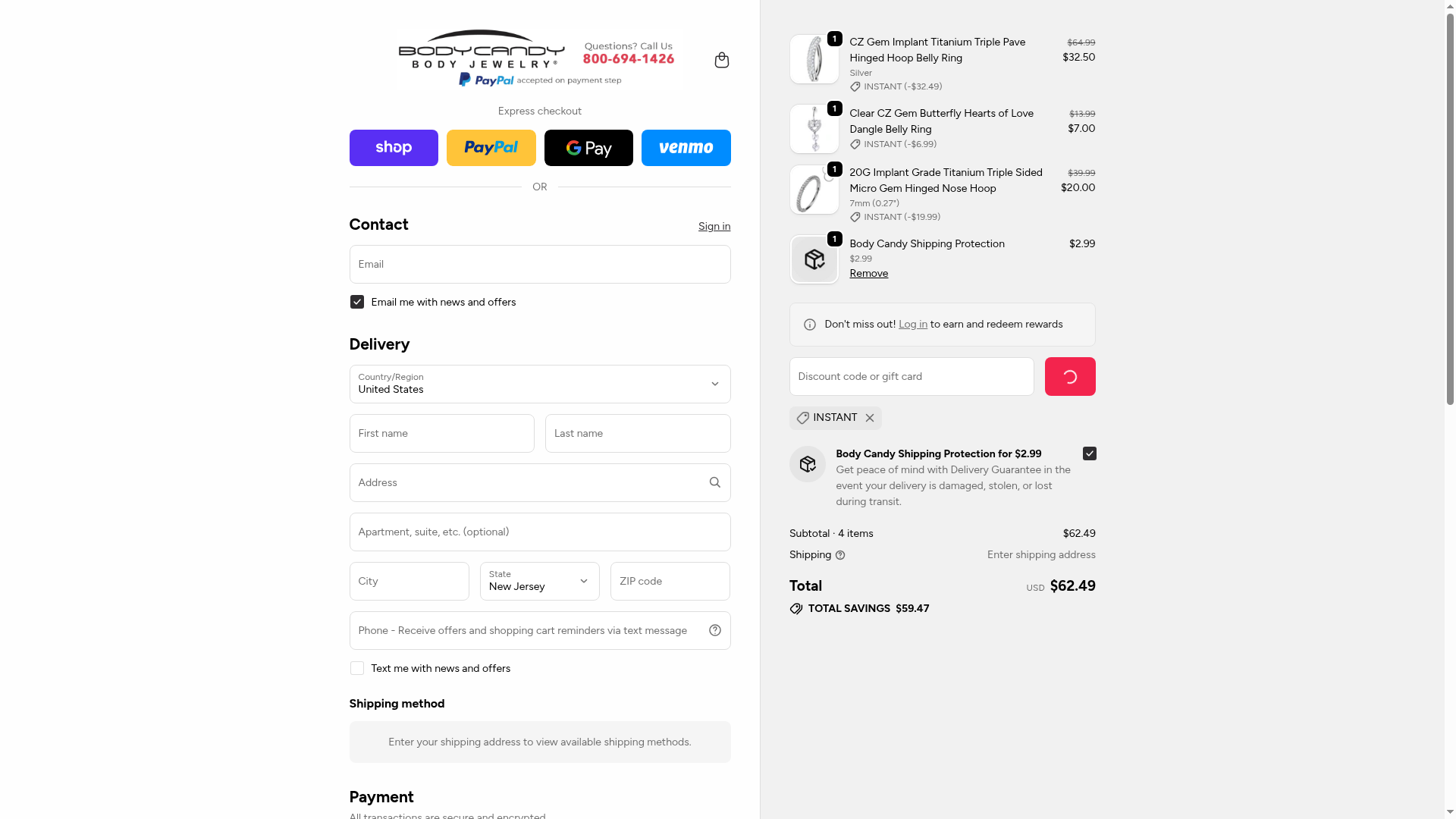Remove the INSTANT discount code
Image resolution: width=1456 pixels, height=819 pixels.
point(870,418)
